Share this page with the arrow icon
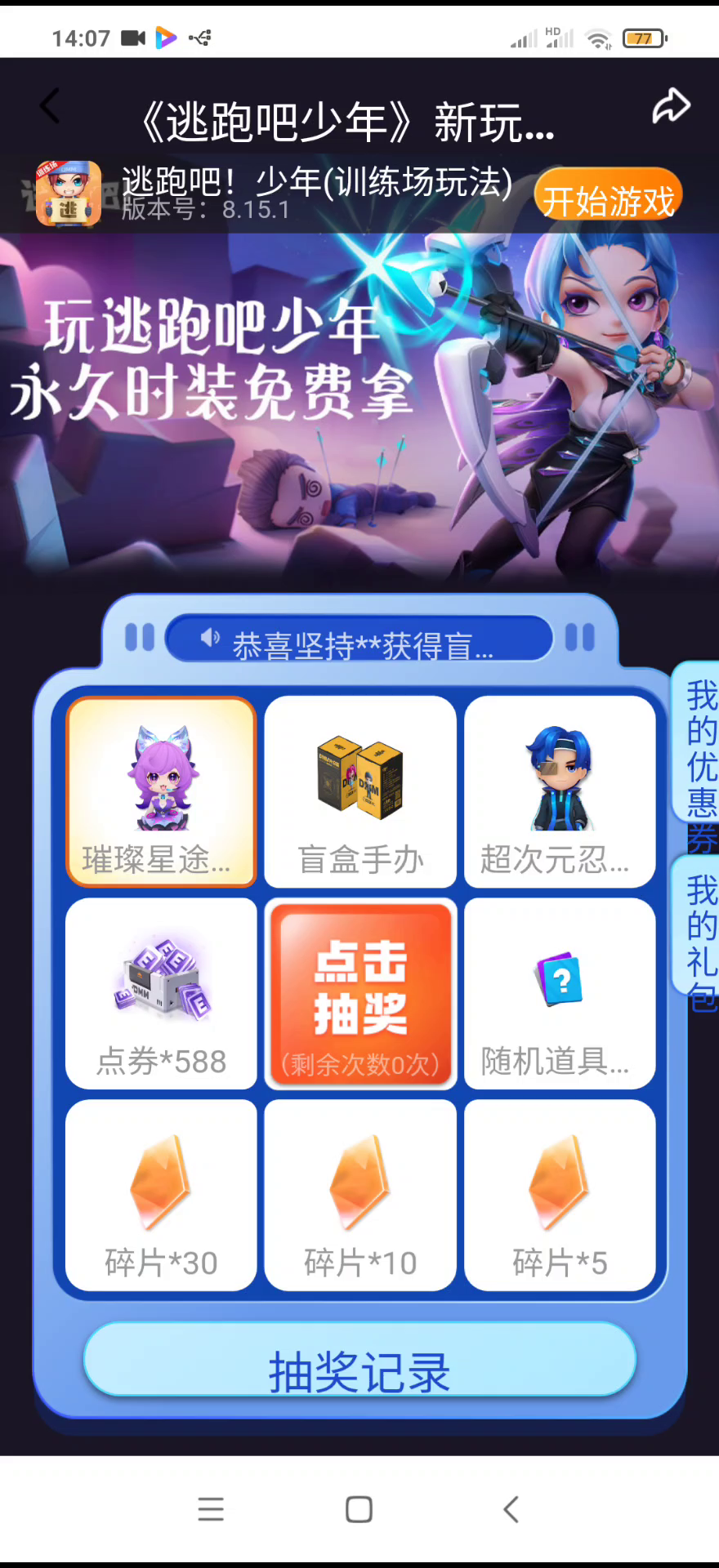The image size is (719, 1568). click(x=671, y=106)
